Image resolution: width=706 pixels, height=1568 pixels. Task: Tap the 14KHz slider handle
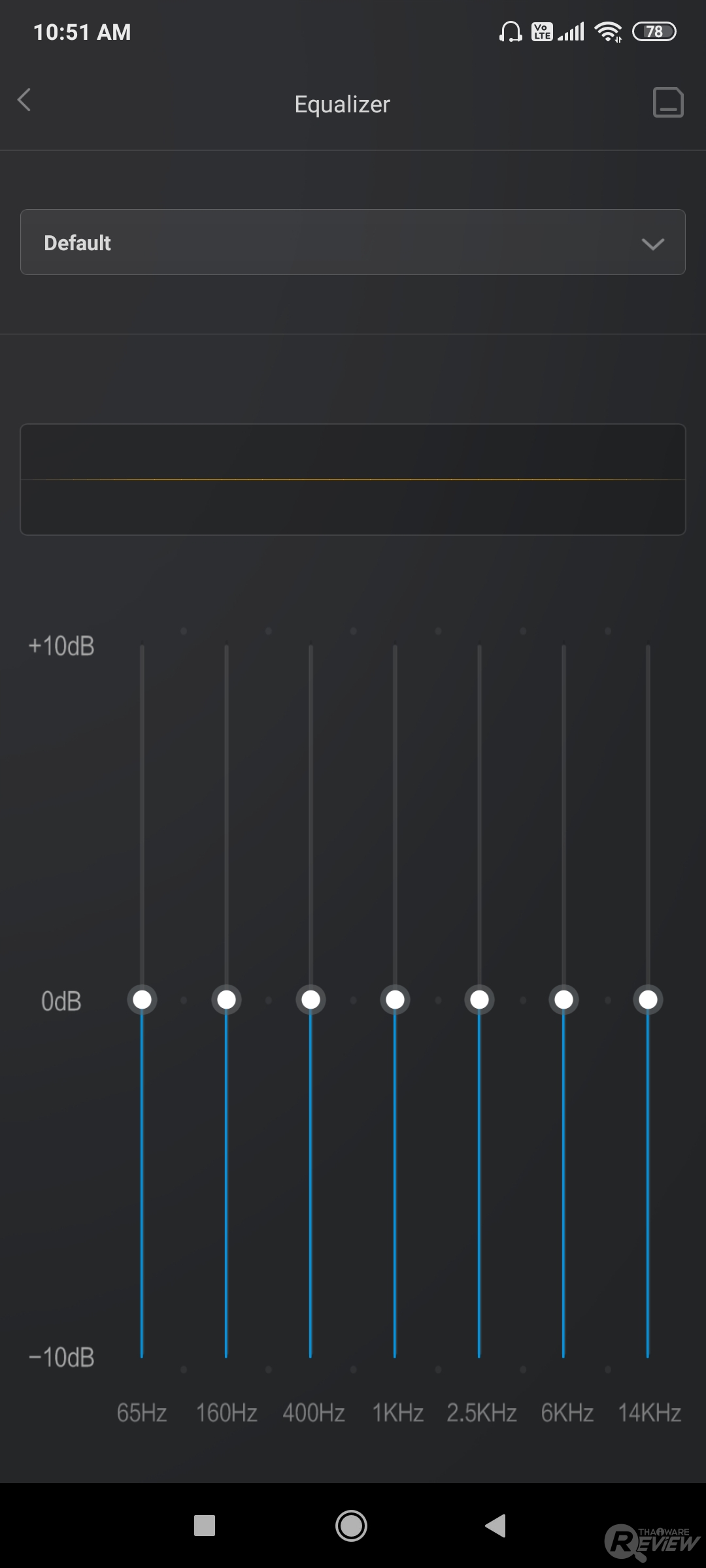pos(648,1000)
